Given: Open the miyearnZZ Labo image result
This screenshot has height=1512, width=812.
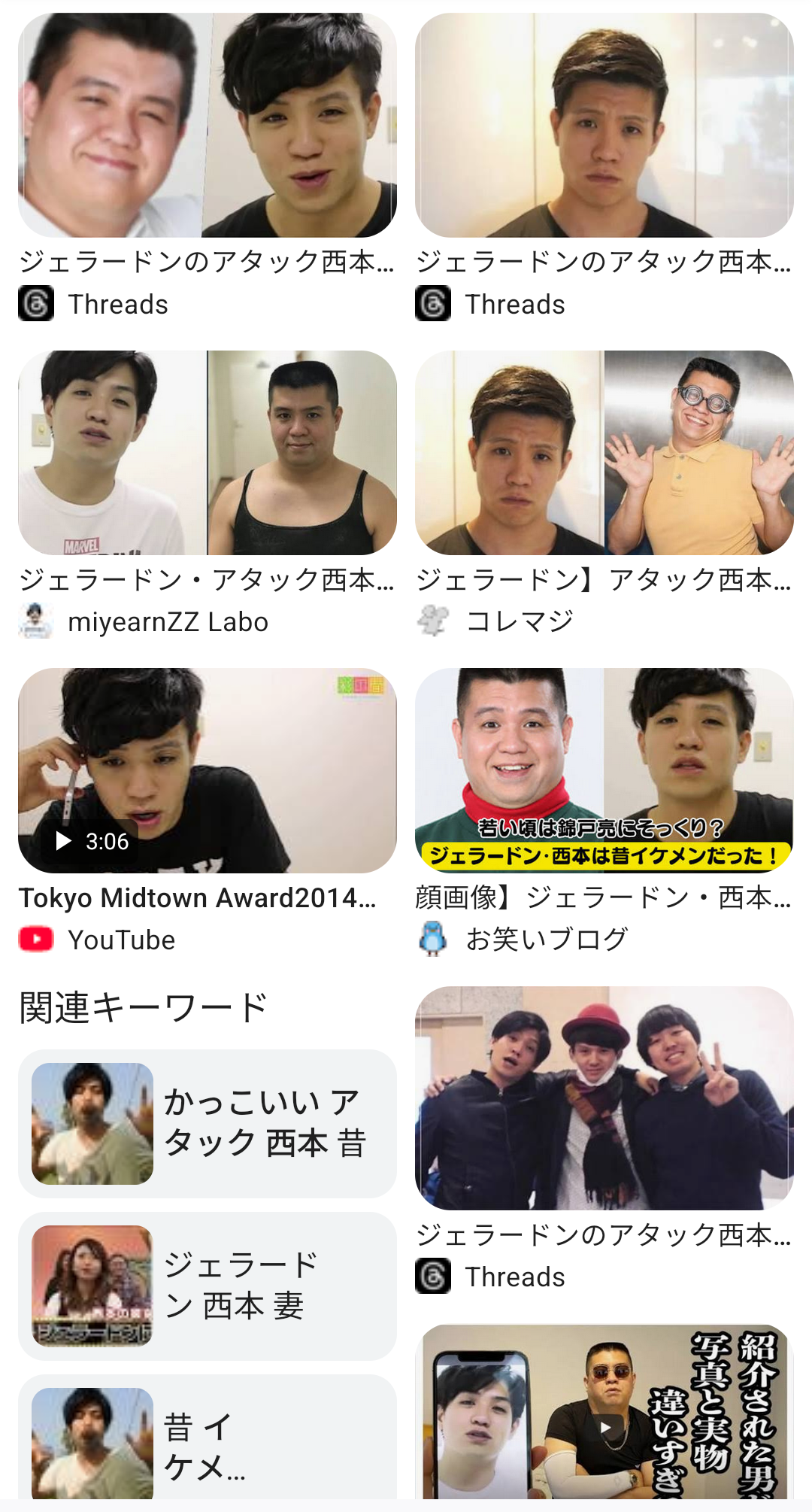Looking at the screenshot, I should pyautogui.click(x=207, y=453).
